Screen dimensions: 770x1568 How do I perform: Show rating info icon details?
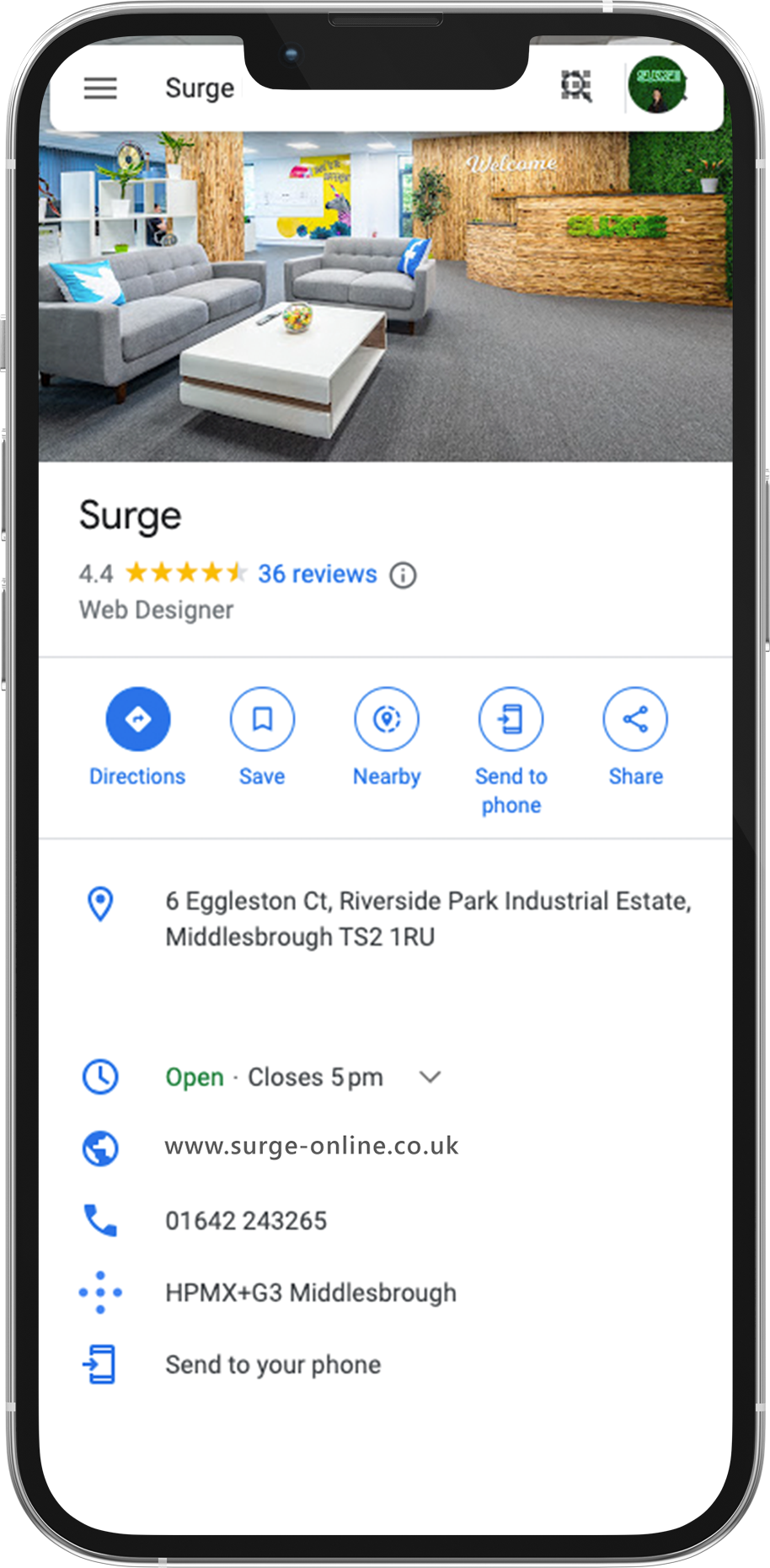pos(403,575)
